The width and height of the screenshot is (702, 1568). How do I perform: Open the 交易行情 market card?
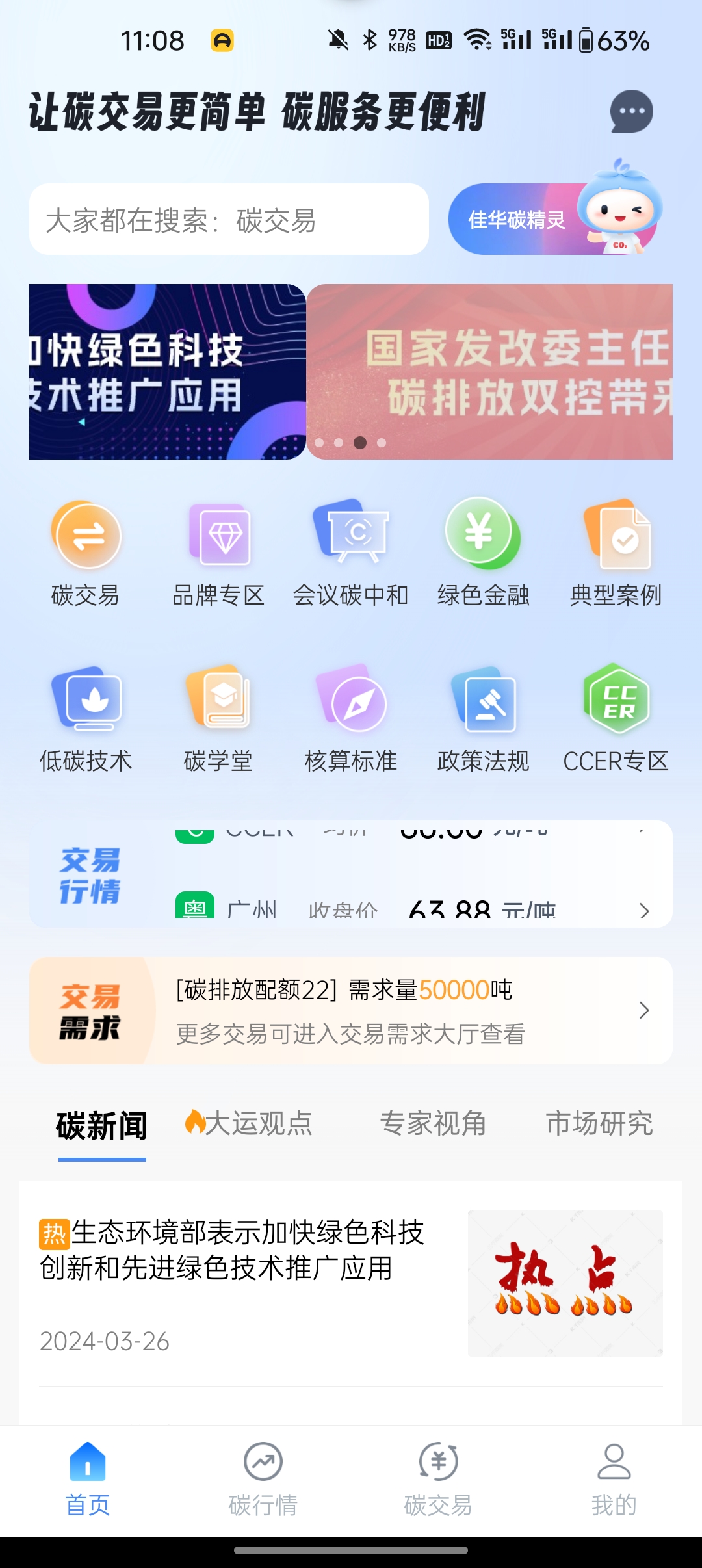click(x=351, y=874)
